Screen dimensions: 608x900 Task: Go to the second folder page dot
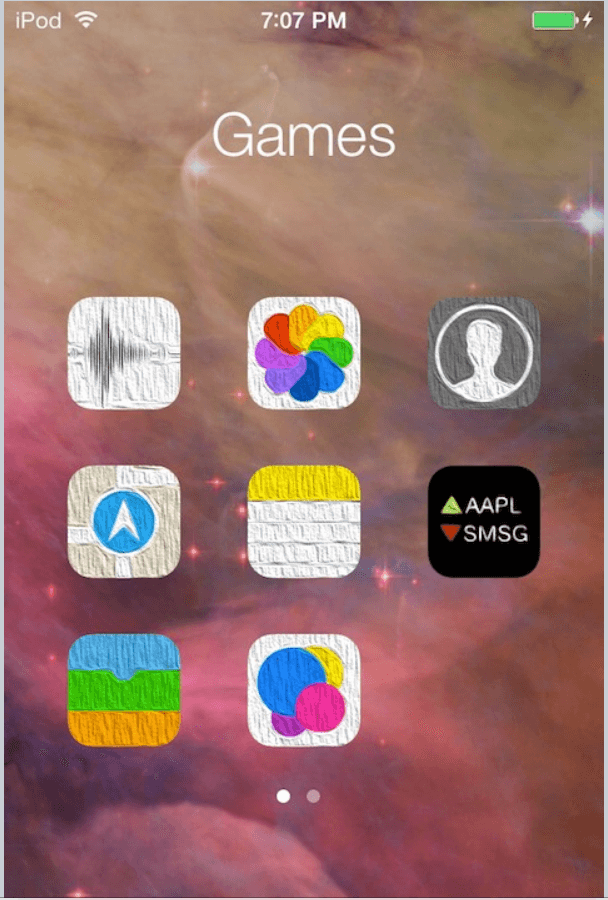(x=313, y=796)
